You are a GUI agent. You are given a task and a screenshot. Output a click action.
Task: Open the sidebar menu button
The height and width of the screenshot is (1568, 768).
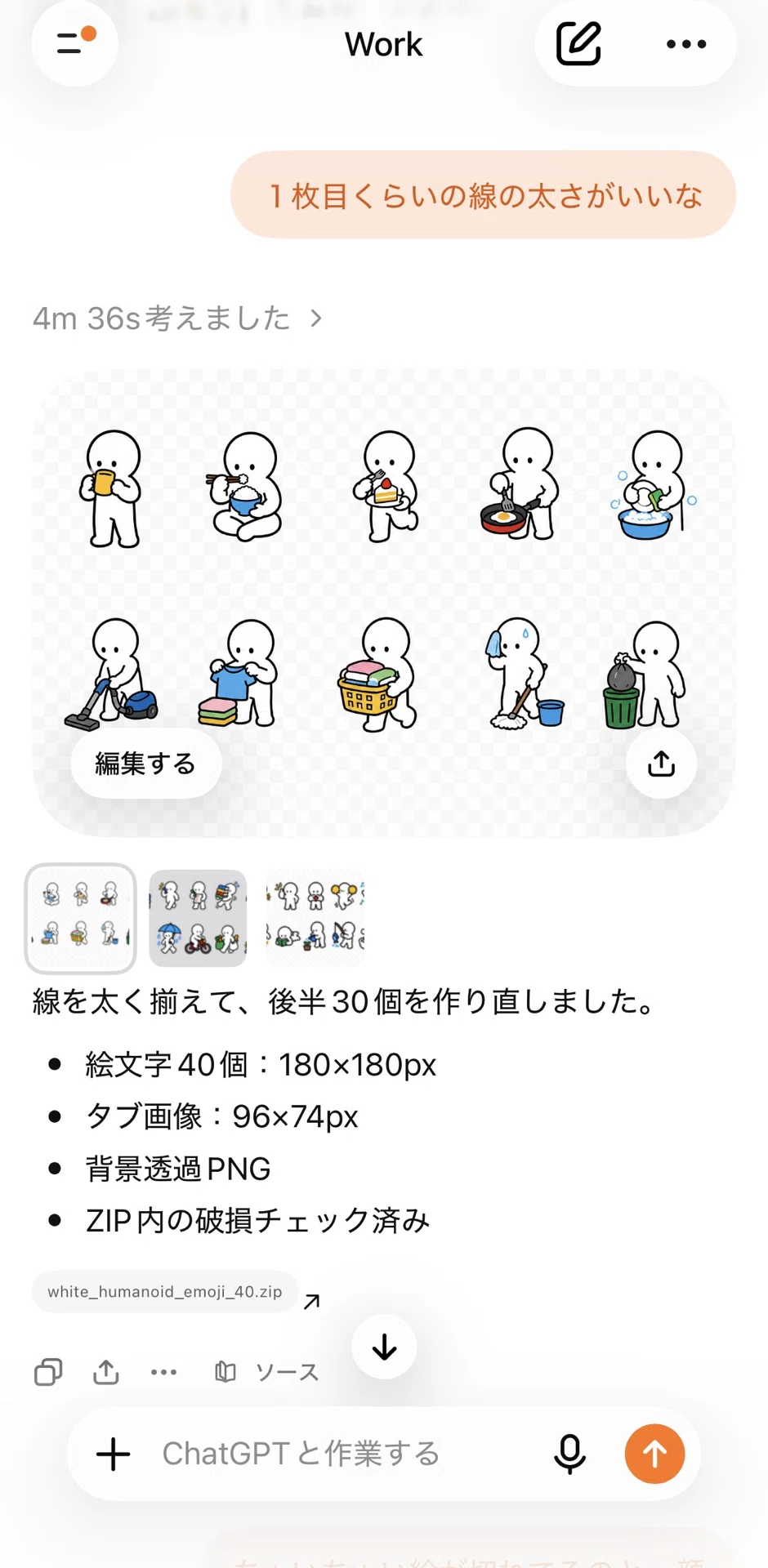pos(75,43)
